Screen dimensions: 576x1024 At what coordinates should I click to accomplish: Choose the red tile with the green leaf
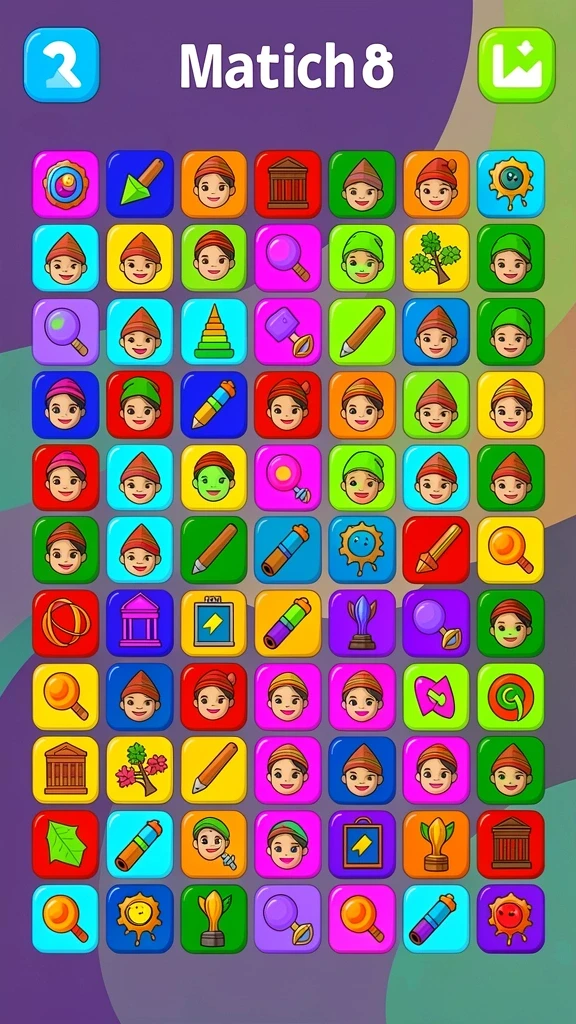pyautogui.click(x=65, y=844)
